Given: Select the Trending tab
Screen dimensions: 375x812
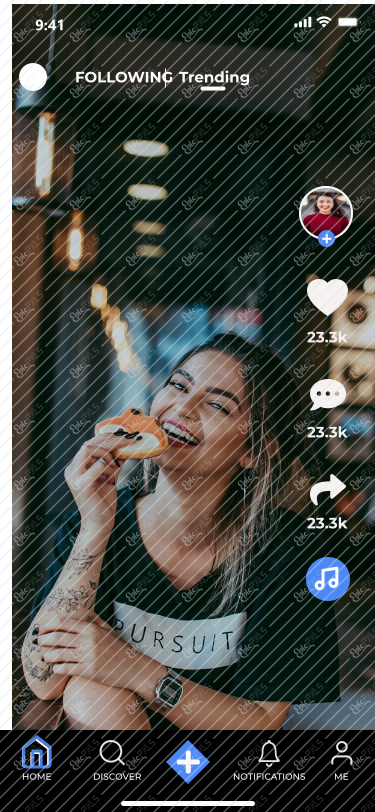Looking at the screenshot, I should click(214, 78).
